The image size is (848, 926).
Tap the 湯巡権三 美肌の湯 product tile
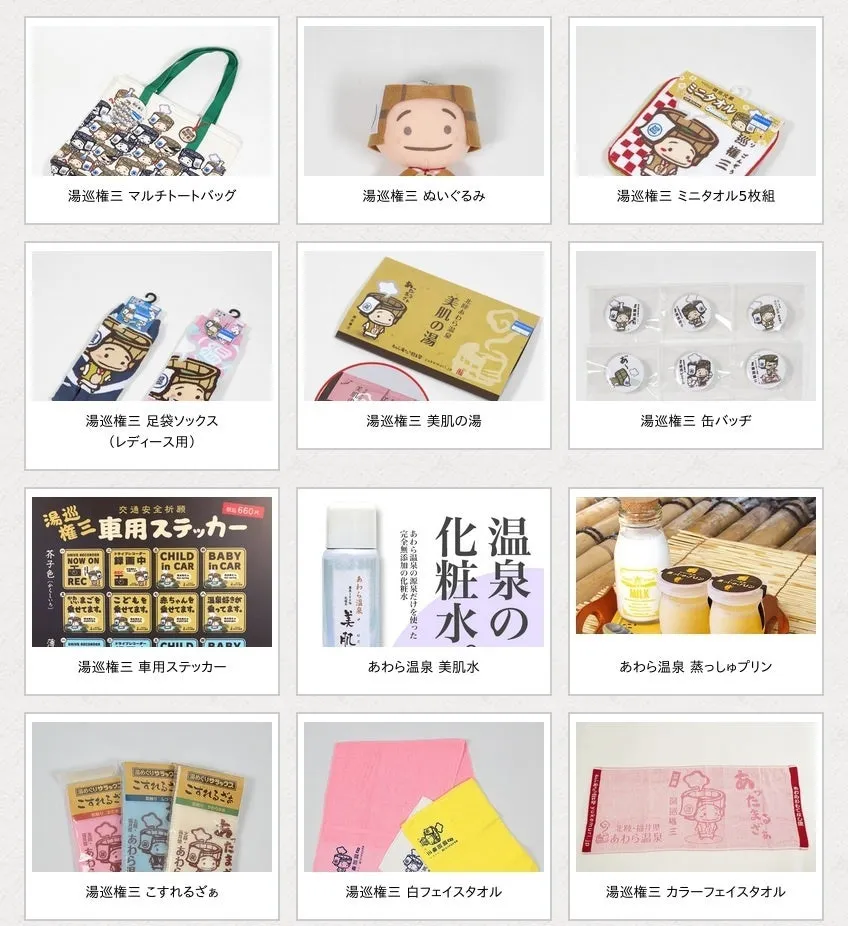coord(424,345)
